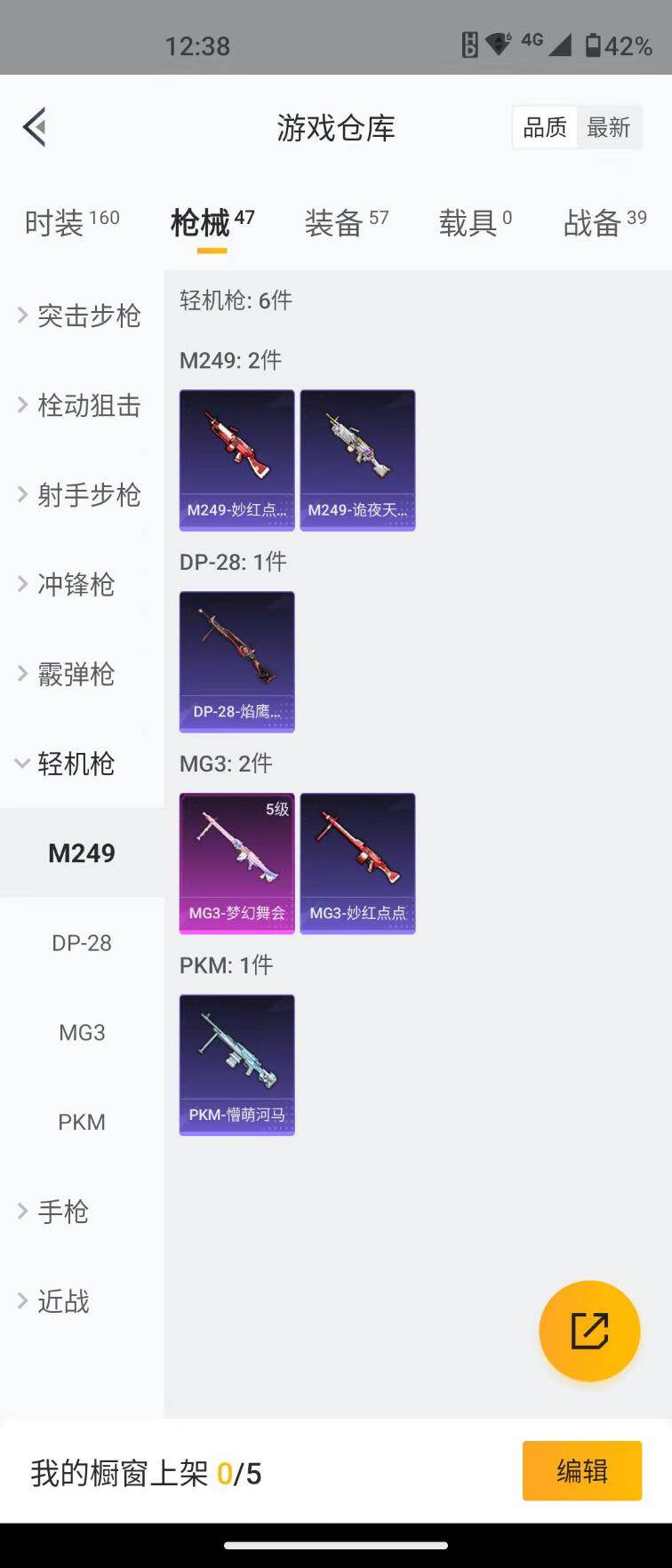This screenshot has width=672, height=1568.
Task: Open the PKM-懵萌河马 skin card
Action: click(236, 1065)
